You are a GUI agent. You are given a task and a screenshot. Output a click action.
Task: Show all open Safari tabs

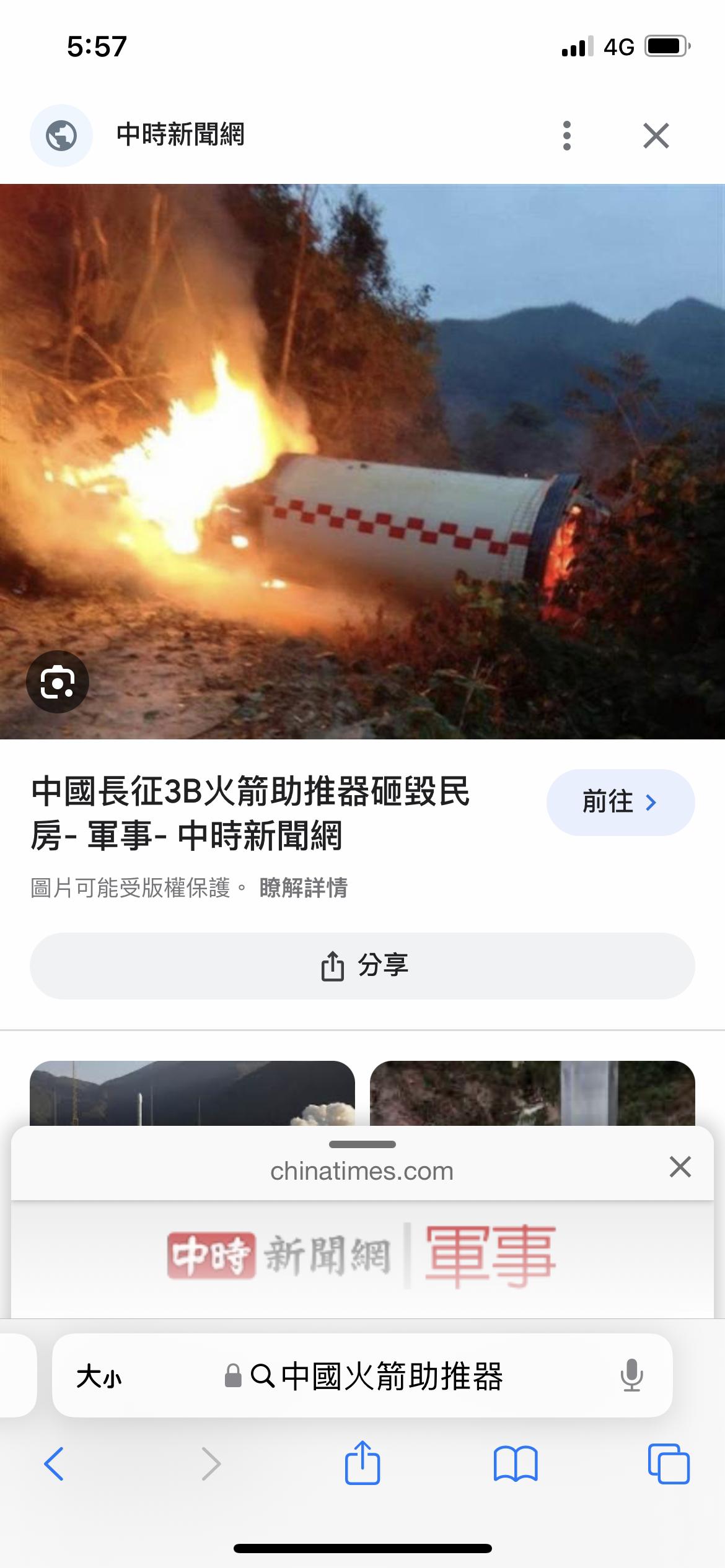668,1464
